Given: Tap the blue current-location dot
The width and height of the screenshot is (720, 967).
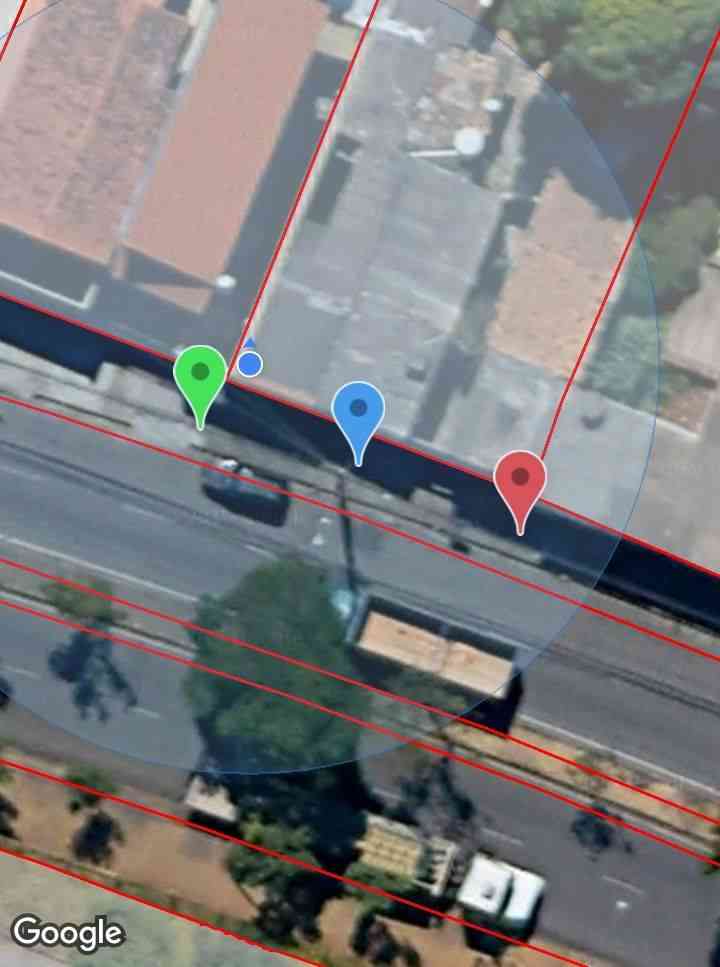Looking at the screenshot, I should pyautogui.click(x=250, y=364).
